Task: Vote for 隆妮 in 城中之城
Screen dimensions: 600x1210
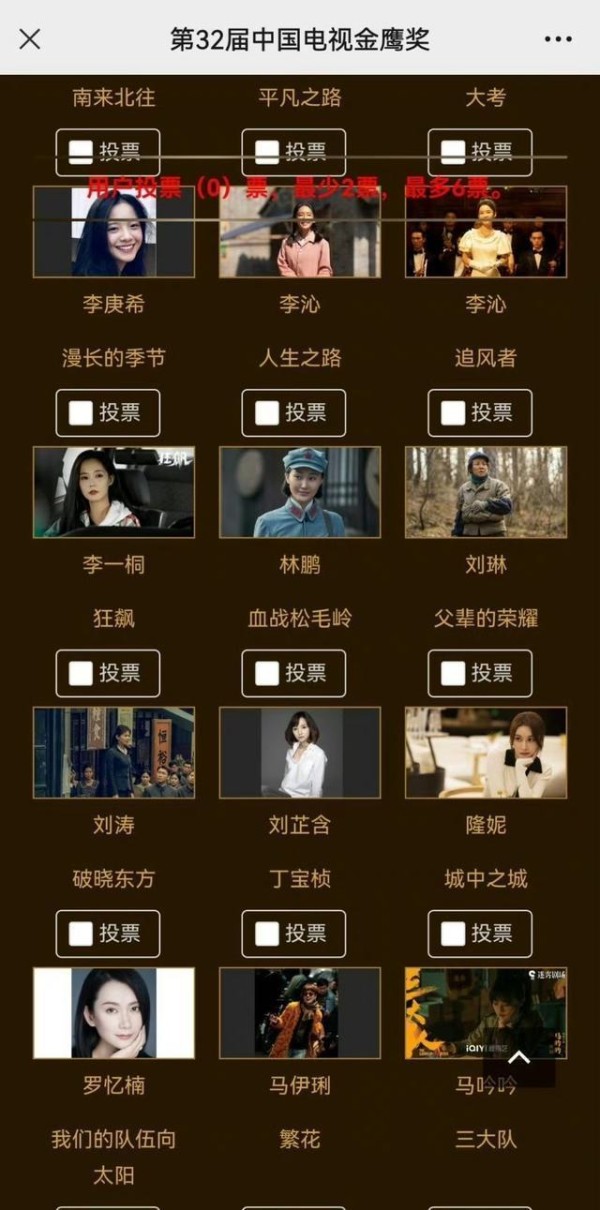Action: click(480, 933)
